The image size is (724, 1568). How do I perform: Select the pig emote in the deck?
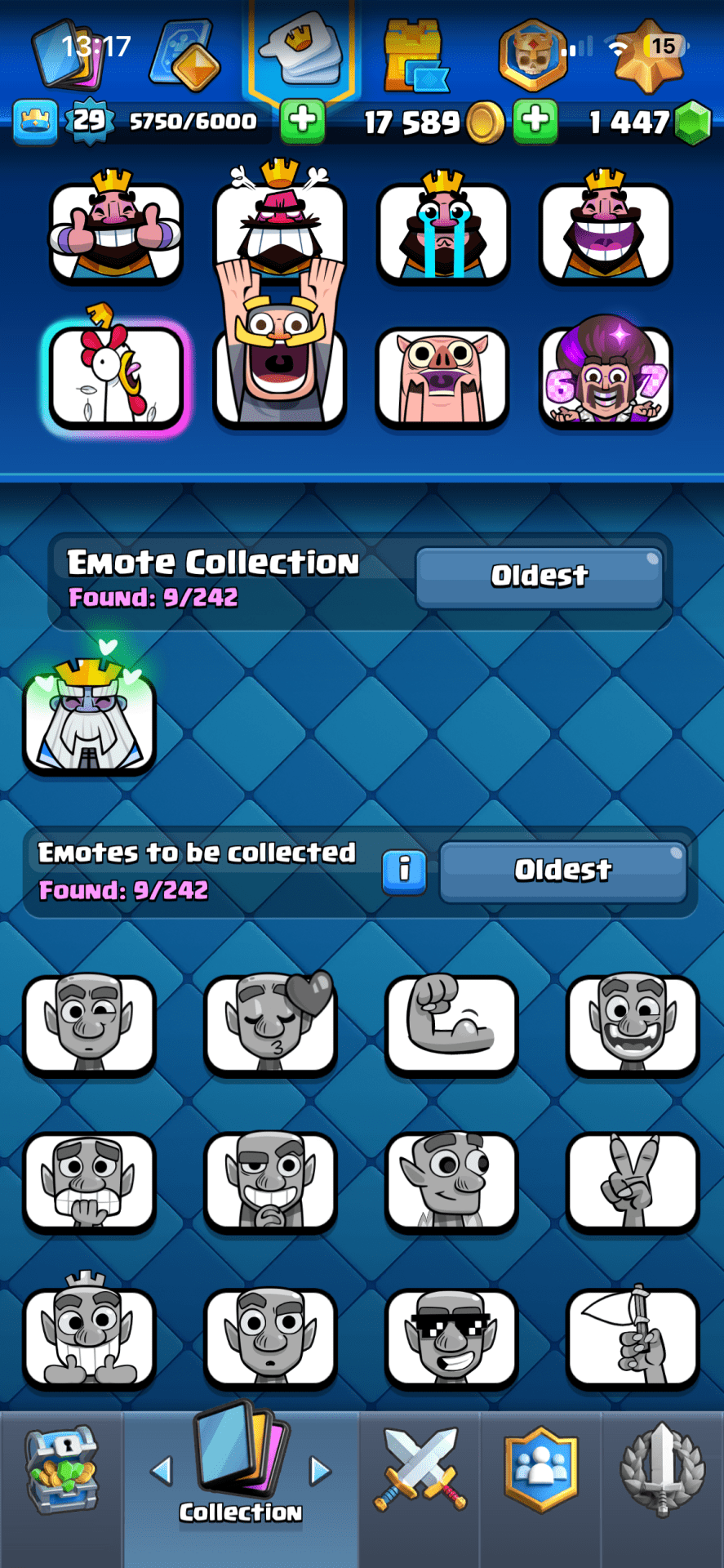click(x=442, y=377)
